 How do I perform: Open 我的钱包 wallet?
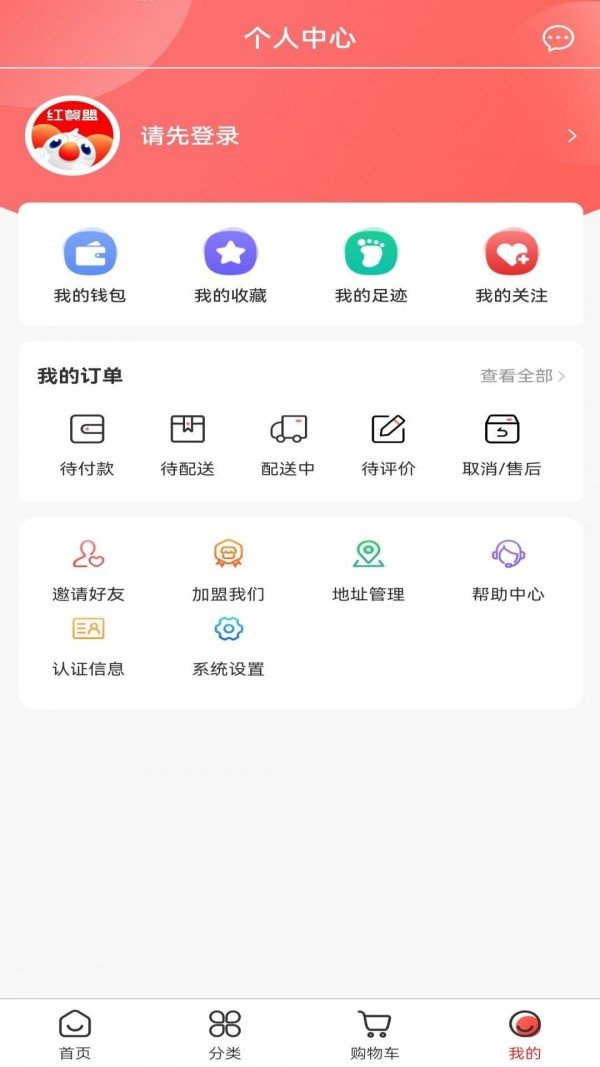point(90,266)
